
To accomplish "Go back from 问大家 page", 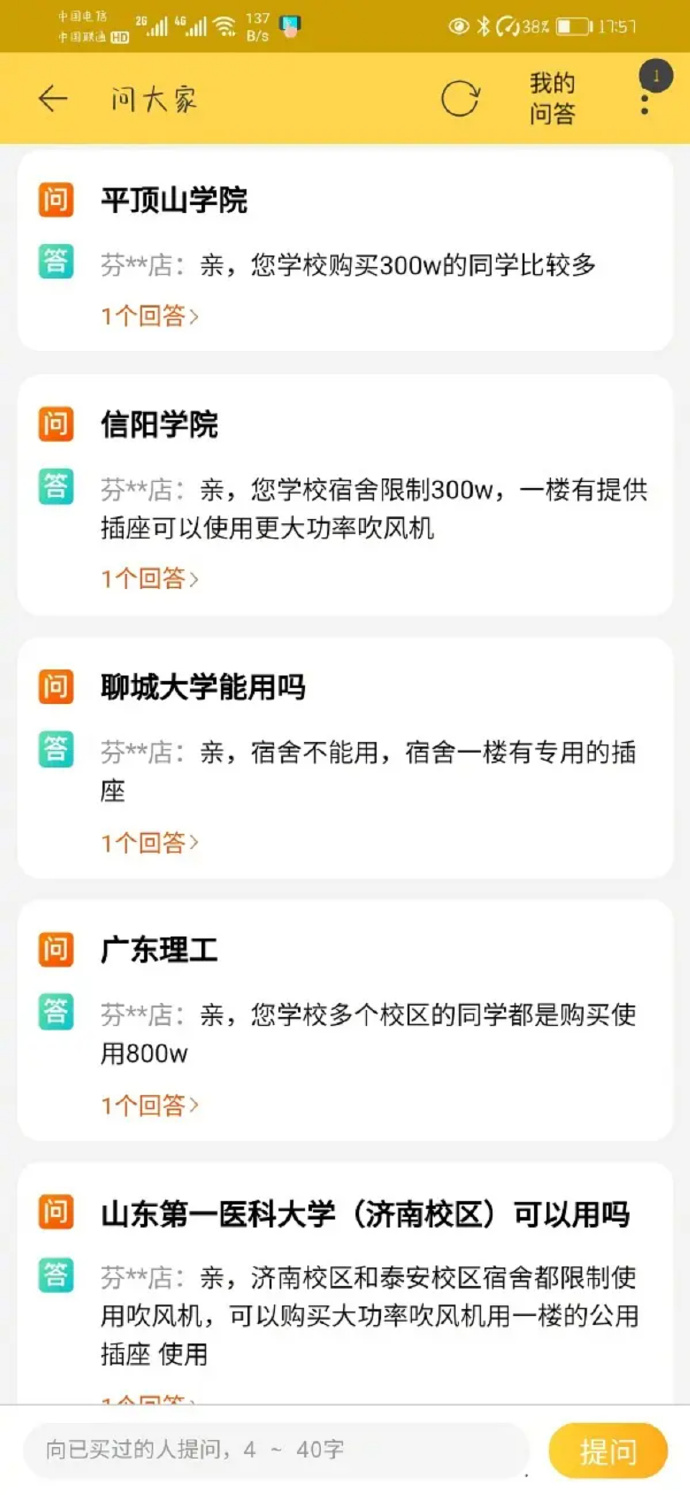I will pyautogui.click(x=52, y=98).
